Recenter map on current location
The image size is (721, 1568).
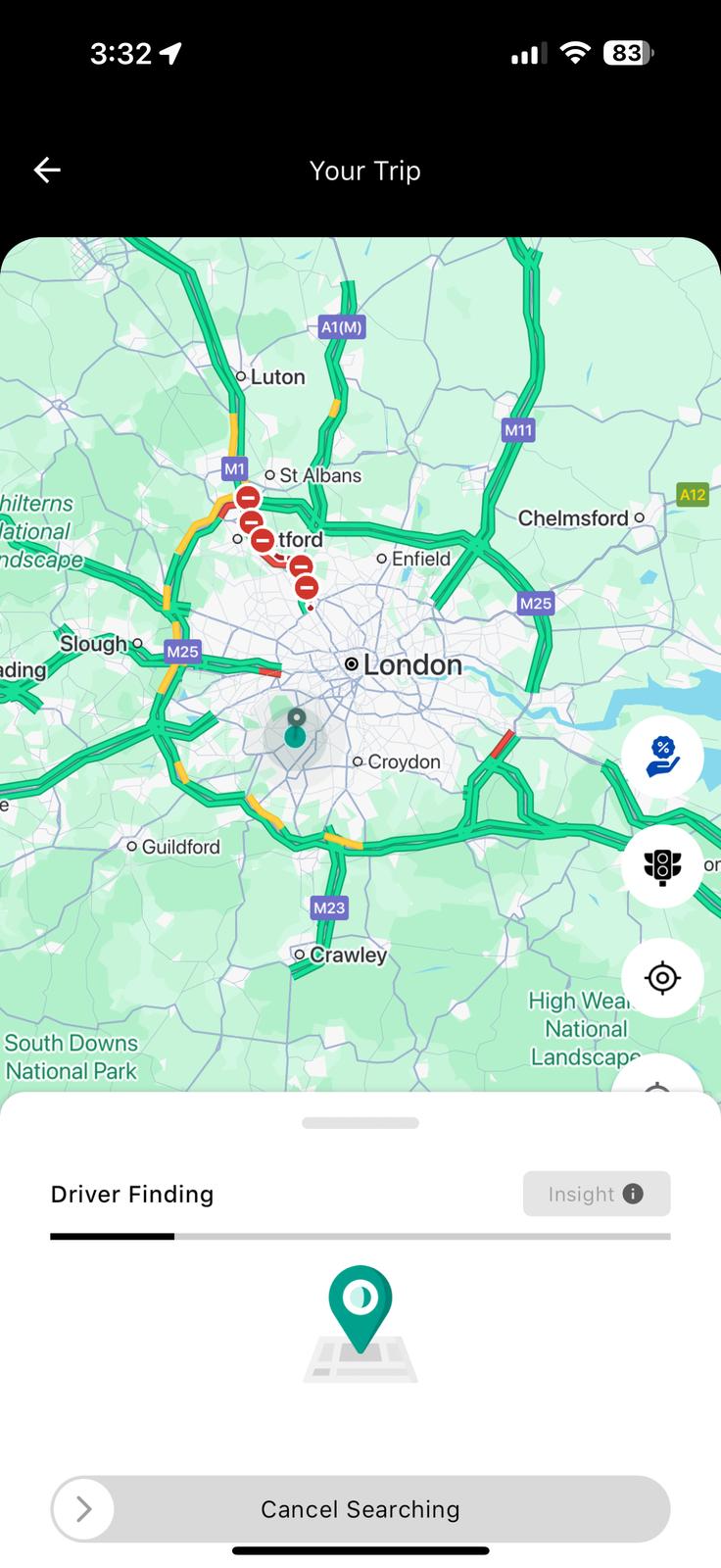pos(662,977)
